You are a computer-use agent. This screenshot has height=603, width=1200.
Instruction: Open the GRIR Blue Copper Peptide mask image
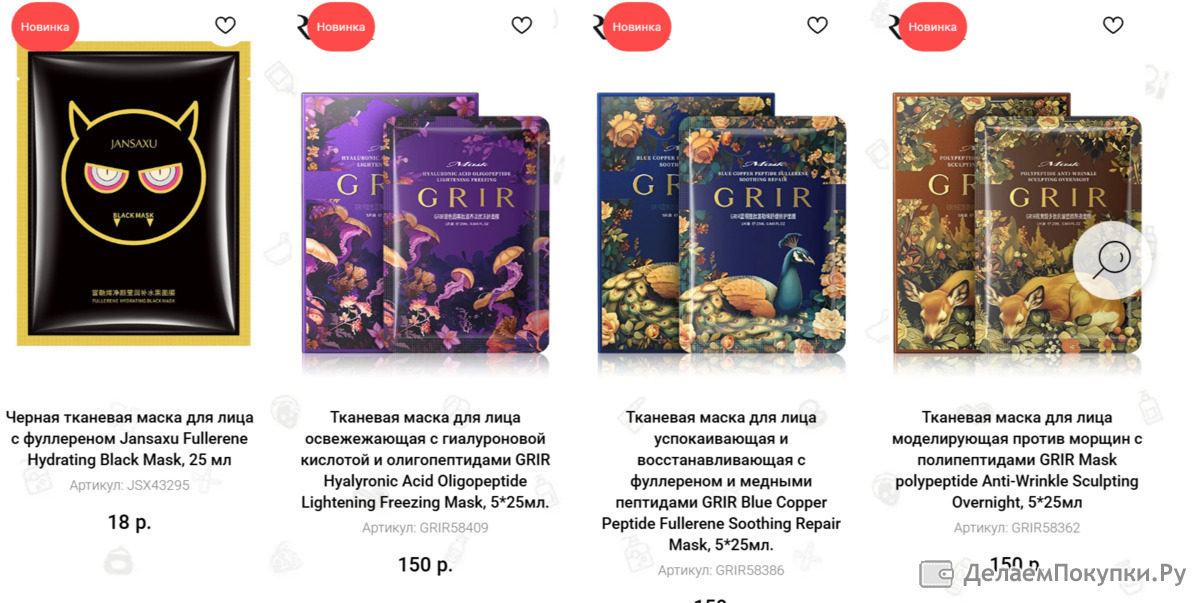tap(721, 222)
